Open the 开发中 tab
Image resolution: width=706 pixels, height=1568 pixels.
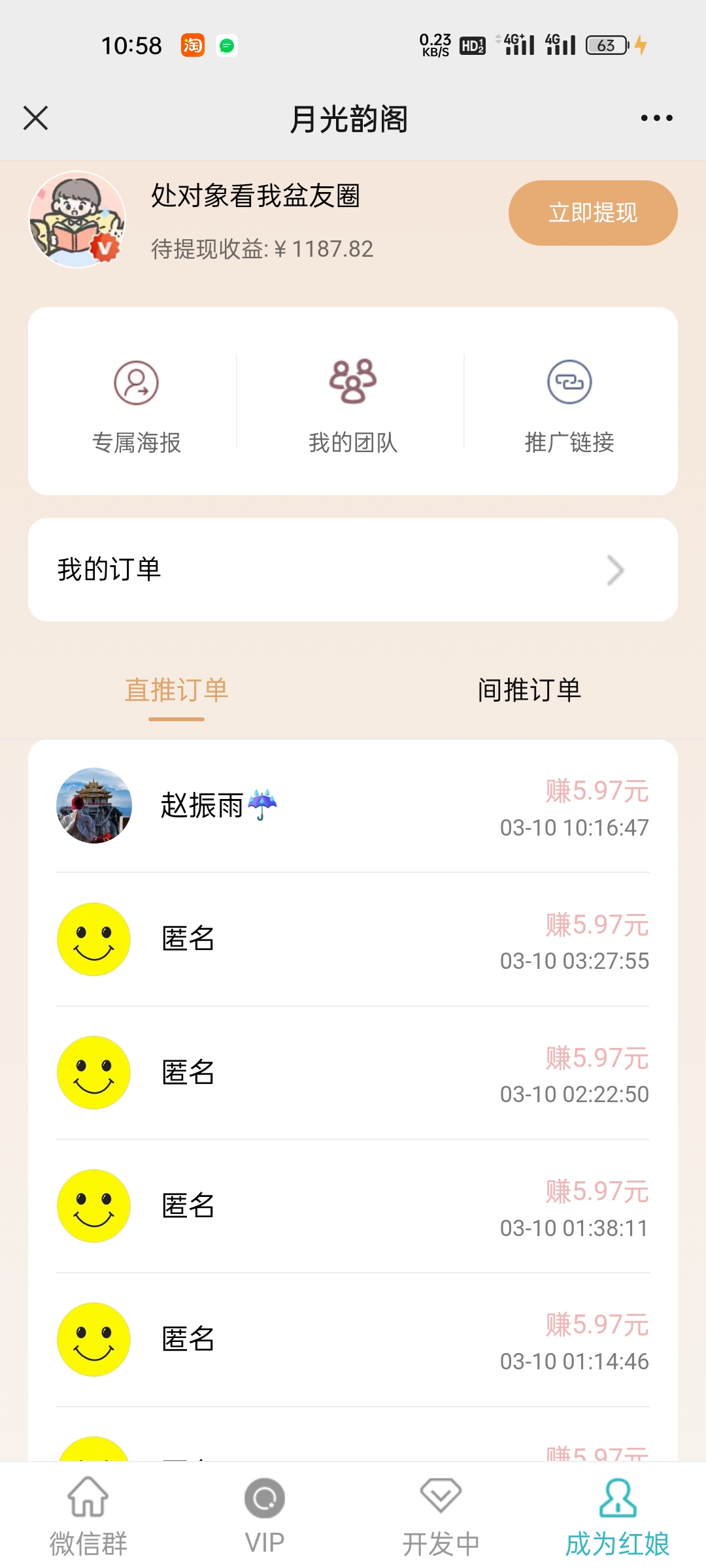[441, 1516]
